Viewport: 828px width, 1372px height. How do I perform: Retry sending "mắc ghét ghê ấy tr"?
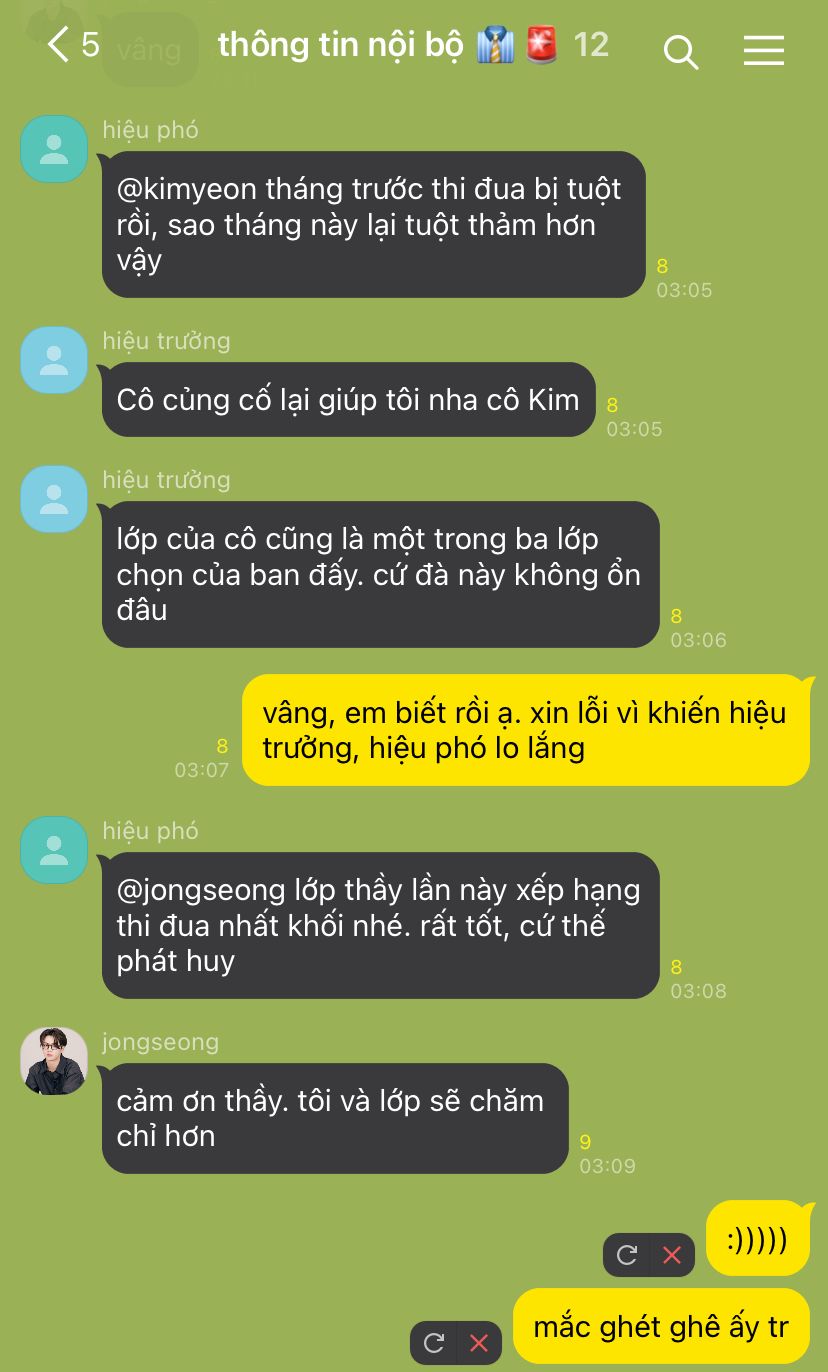(x=434, y=1343)
